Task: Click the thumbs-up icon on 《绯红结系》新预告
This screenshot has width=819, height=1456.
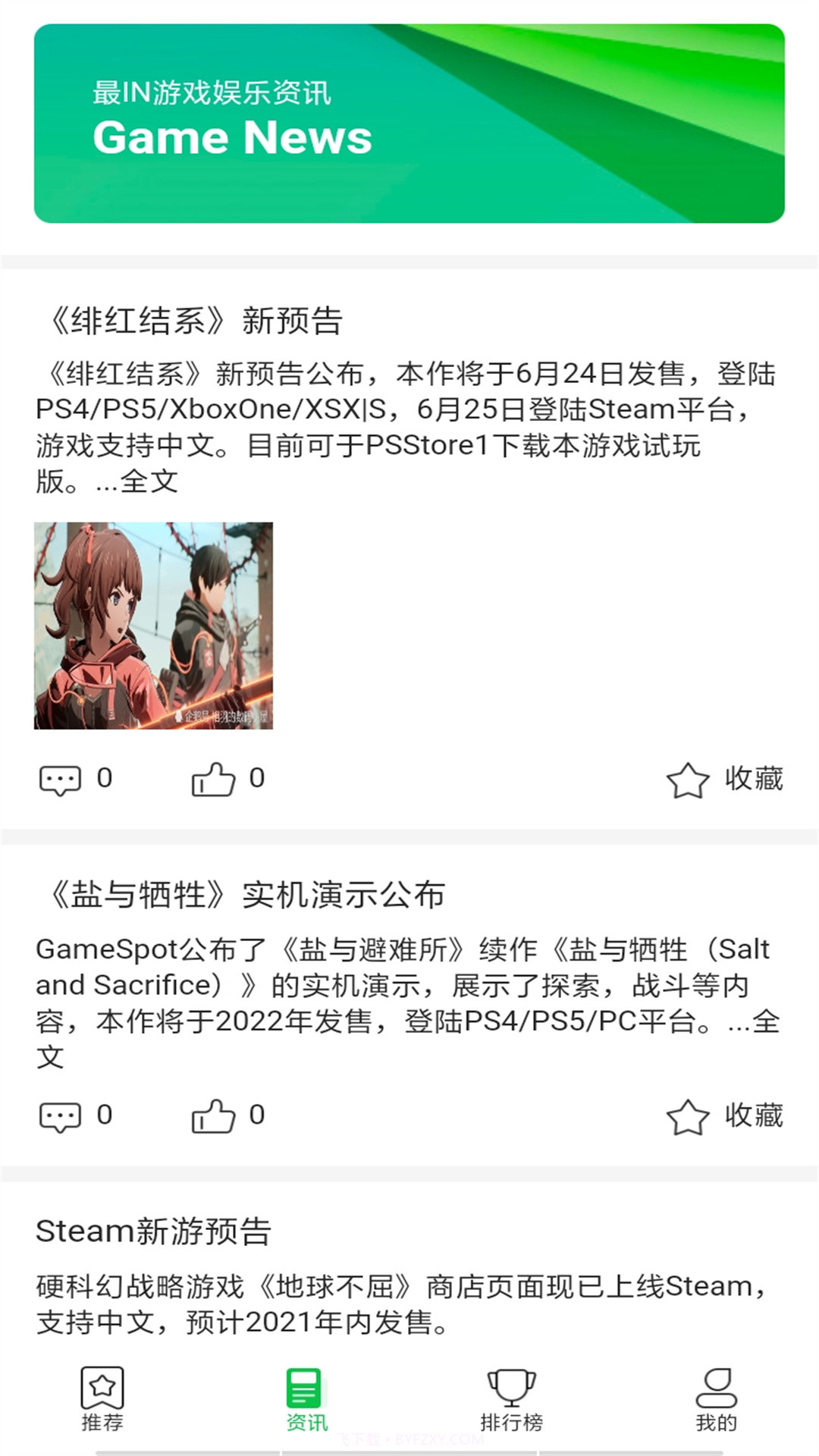Action: (x=214, y=777)
